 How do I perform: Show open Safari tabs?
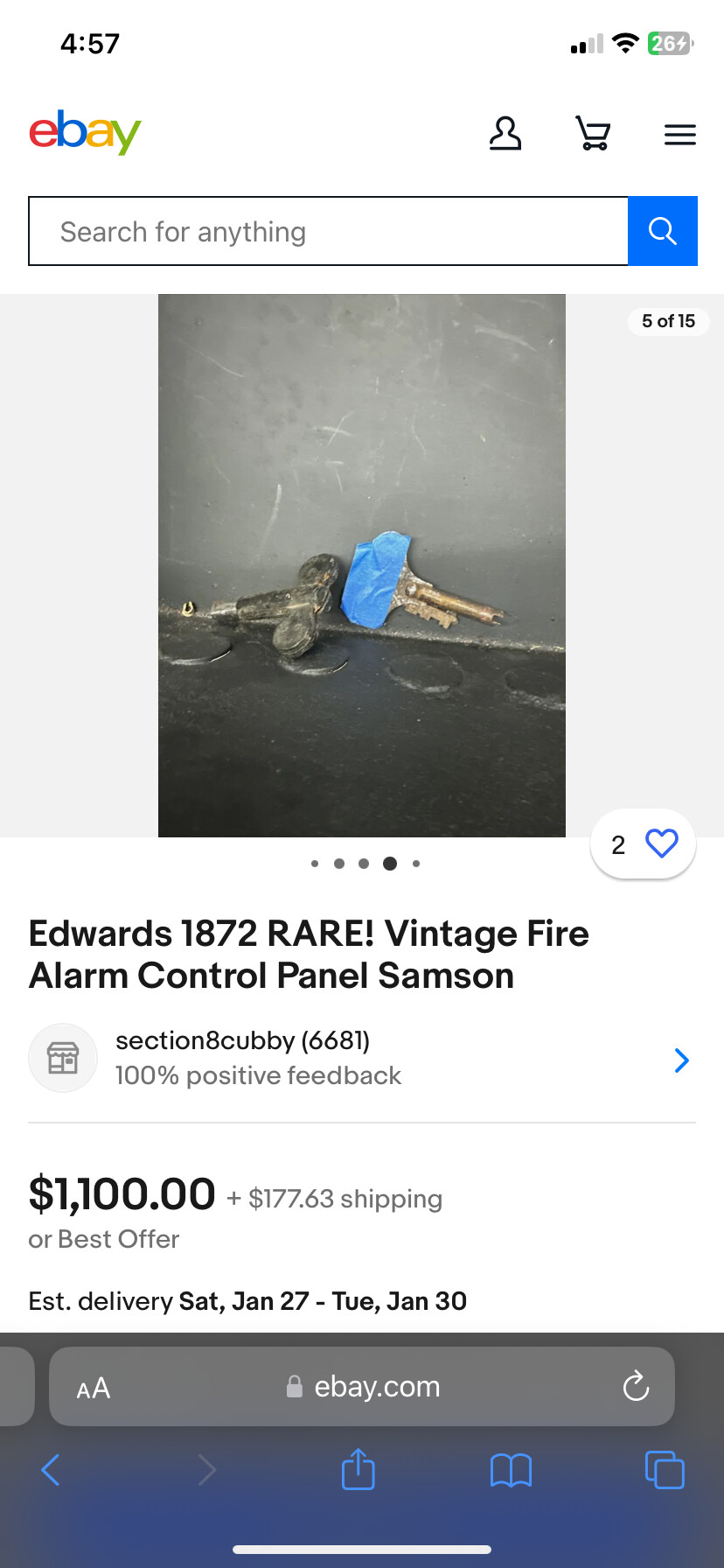[x=664, y=1470]
